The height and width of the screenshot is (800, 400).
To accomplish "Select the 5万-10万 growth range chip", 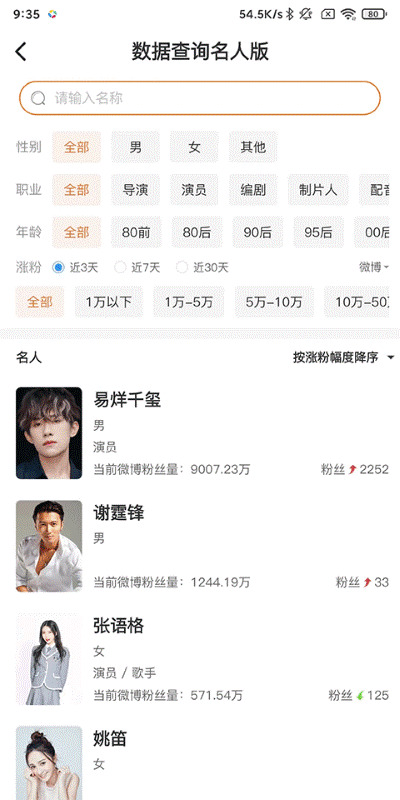I will [274, 302].
